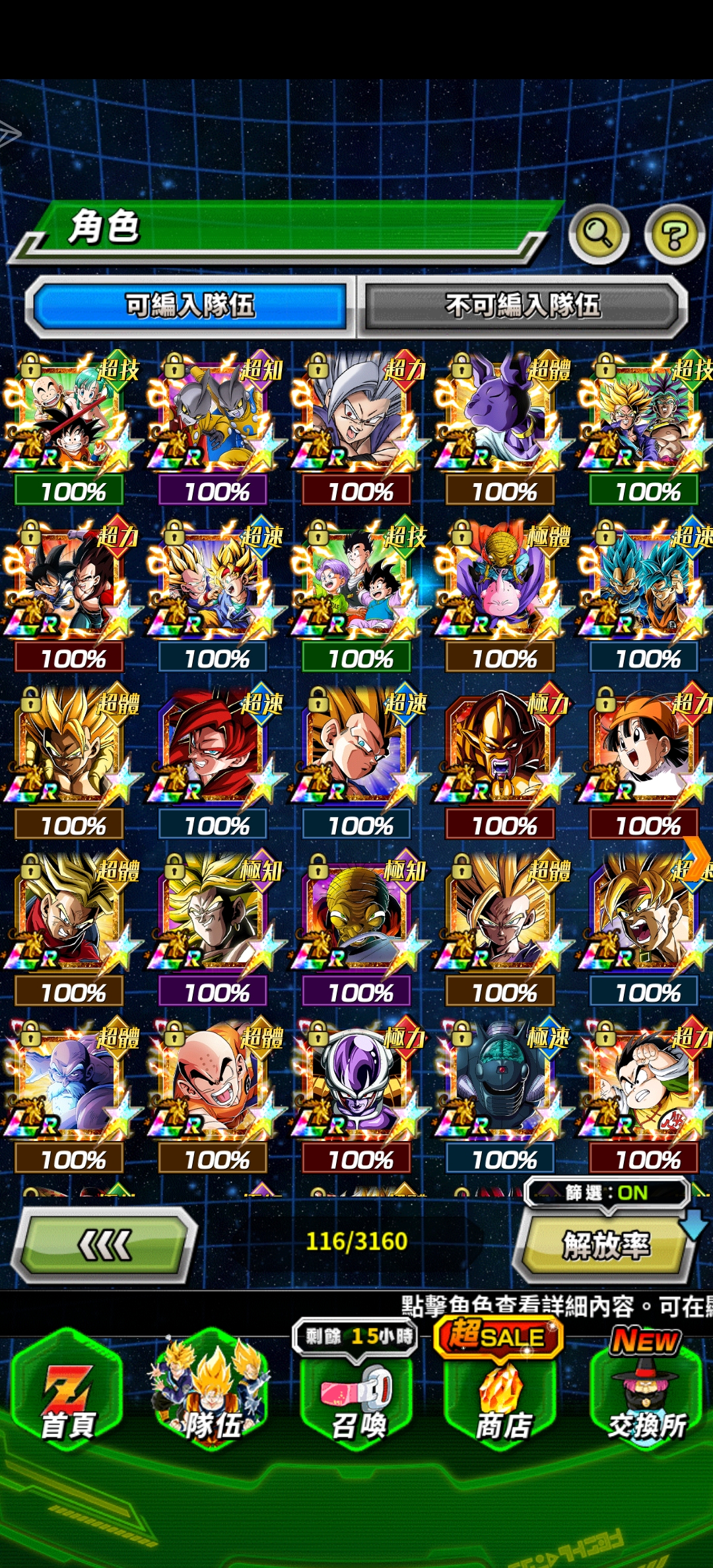The height and width of the screenshot is (1568, 713).
Task: Open the question mark help
Action: 674,234
